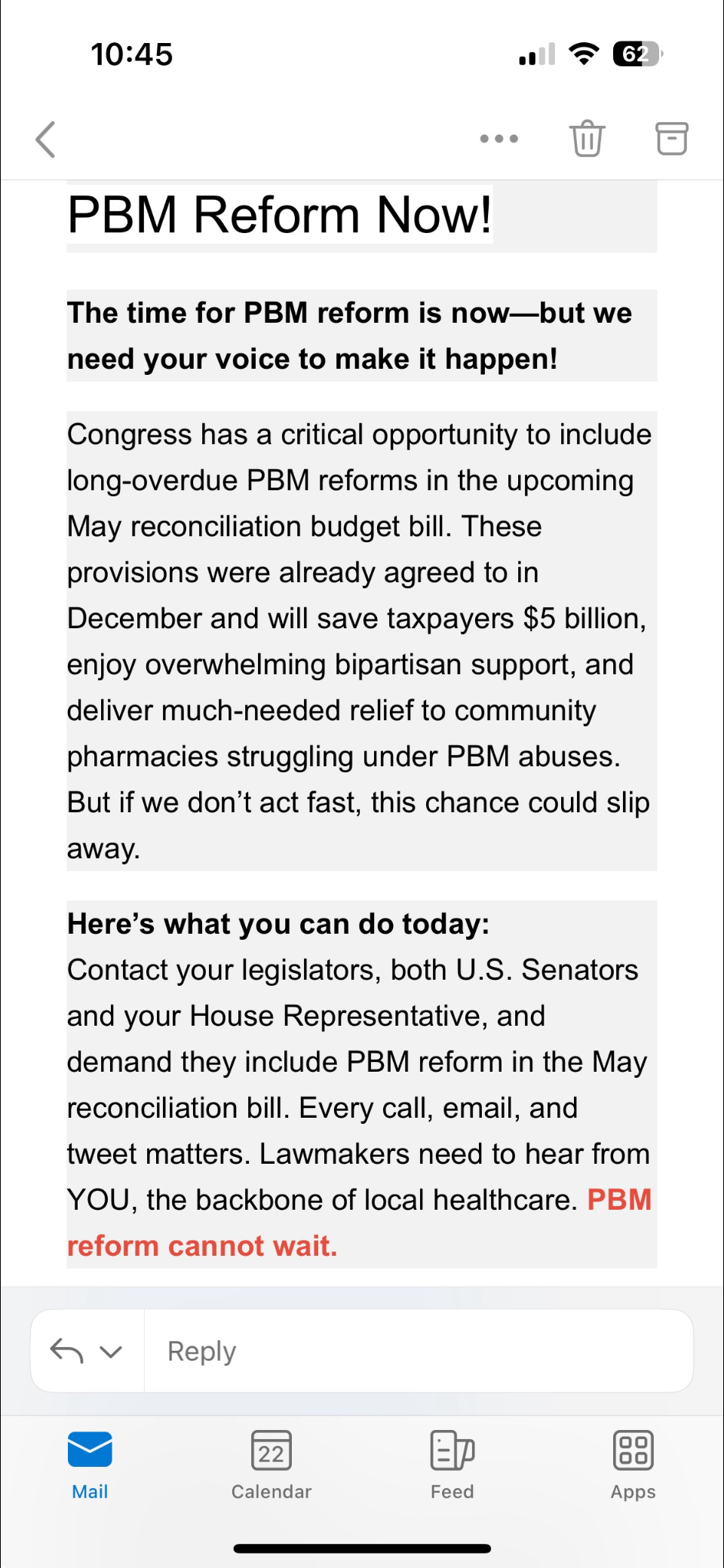Delete this email
Viewport: 724px width, 1568px height.
[587, 139]
